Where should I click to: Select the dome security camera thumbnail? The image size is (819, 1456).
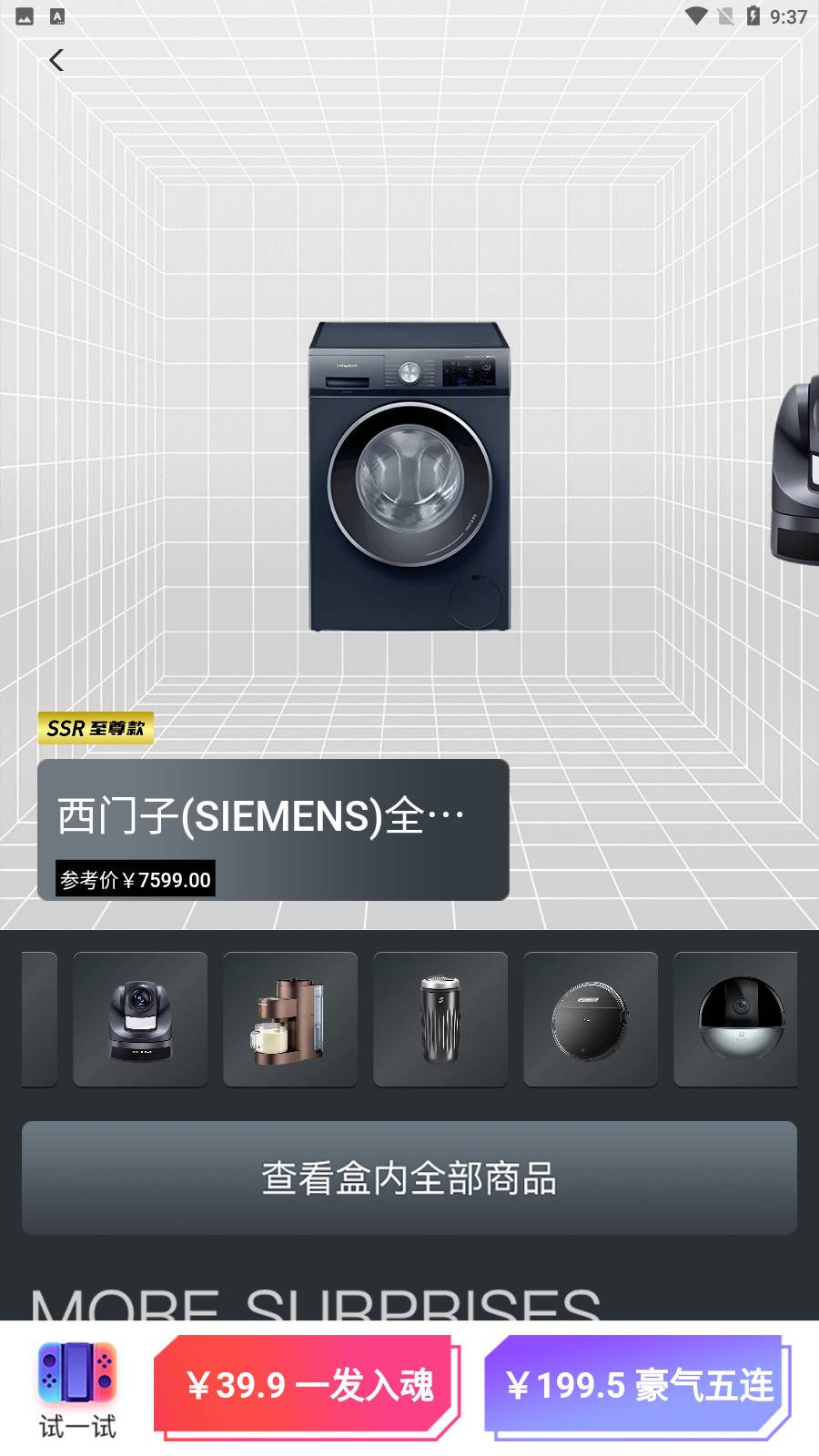(735, 1019)
